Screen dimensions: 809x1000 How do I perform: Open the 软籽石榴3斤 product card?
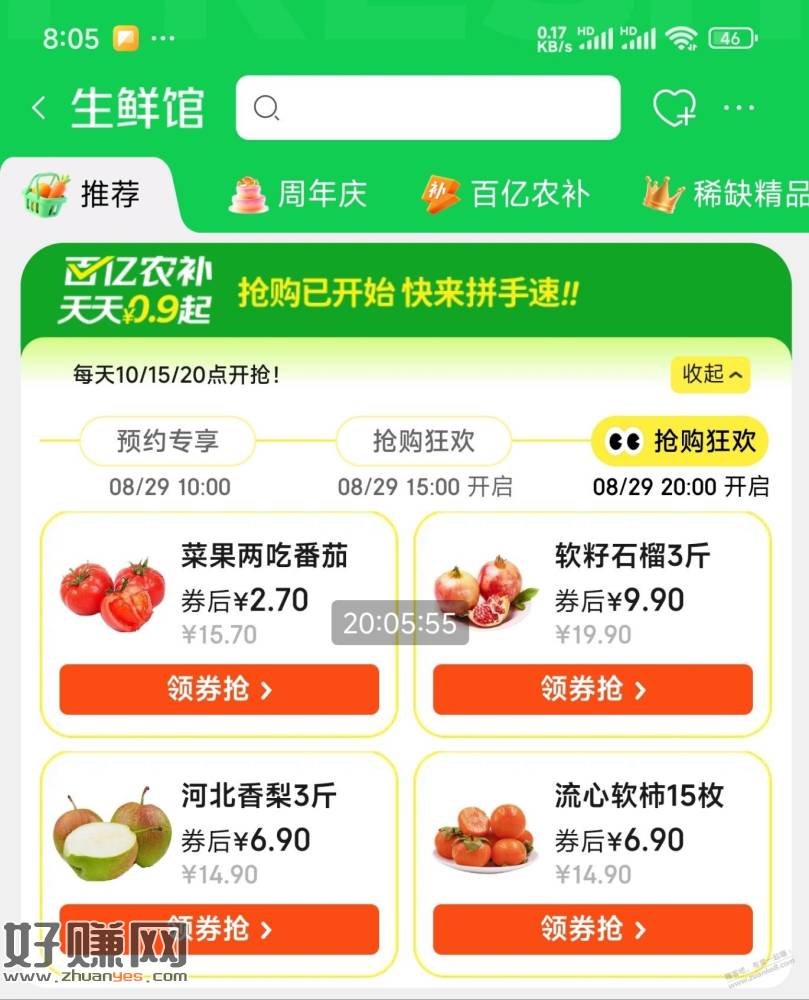[x=592, y=590]
